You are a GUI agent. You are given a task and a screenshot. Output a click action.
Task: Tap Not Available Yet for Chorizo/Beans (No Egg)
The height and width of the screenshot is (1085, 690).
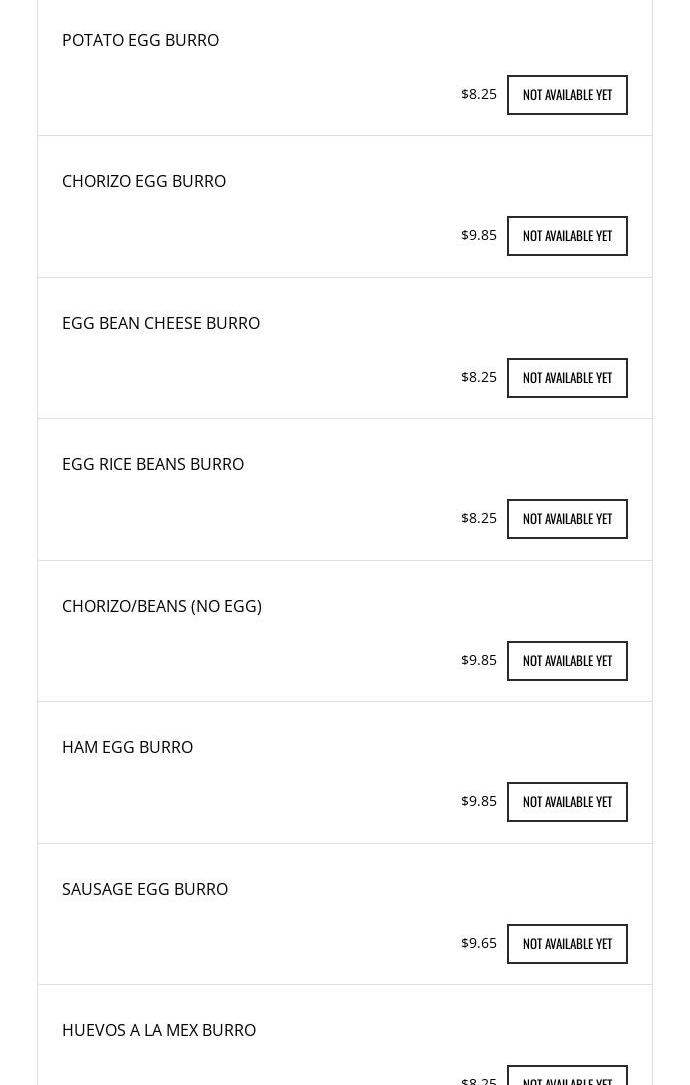tap(567, 661)
